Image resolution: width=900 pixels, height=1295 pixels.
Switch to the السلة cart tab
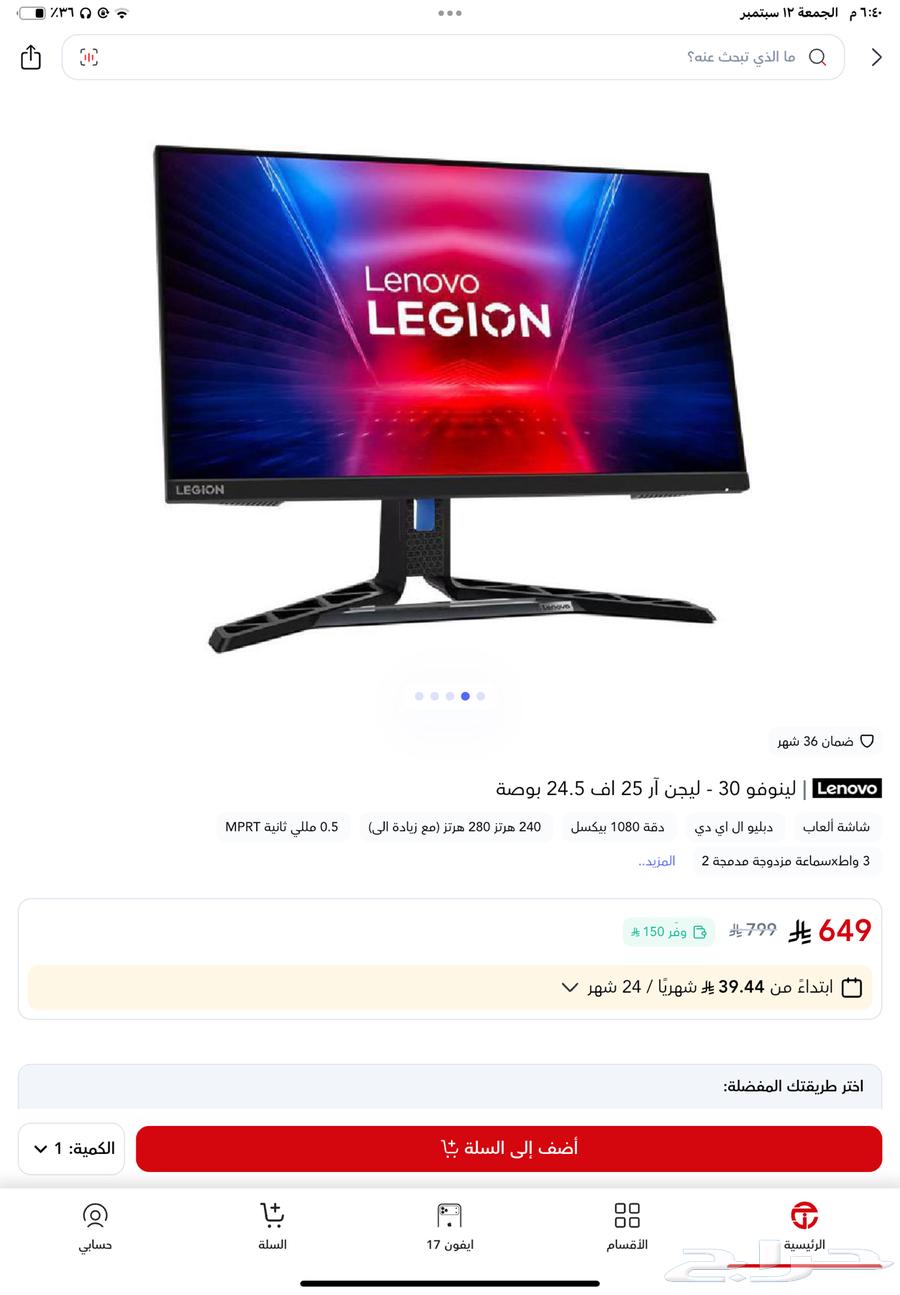point(272,1226)
